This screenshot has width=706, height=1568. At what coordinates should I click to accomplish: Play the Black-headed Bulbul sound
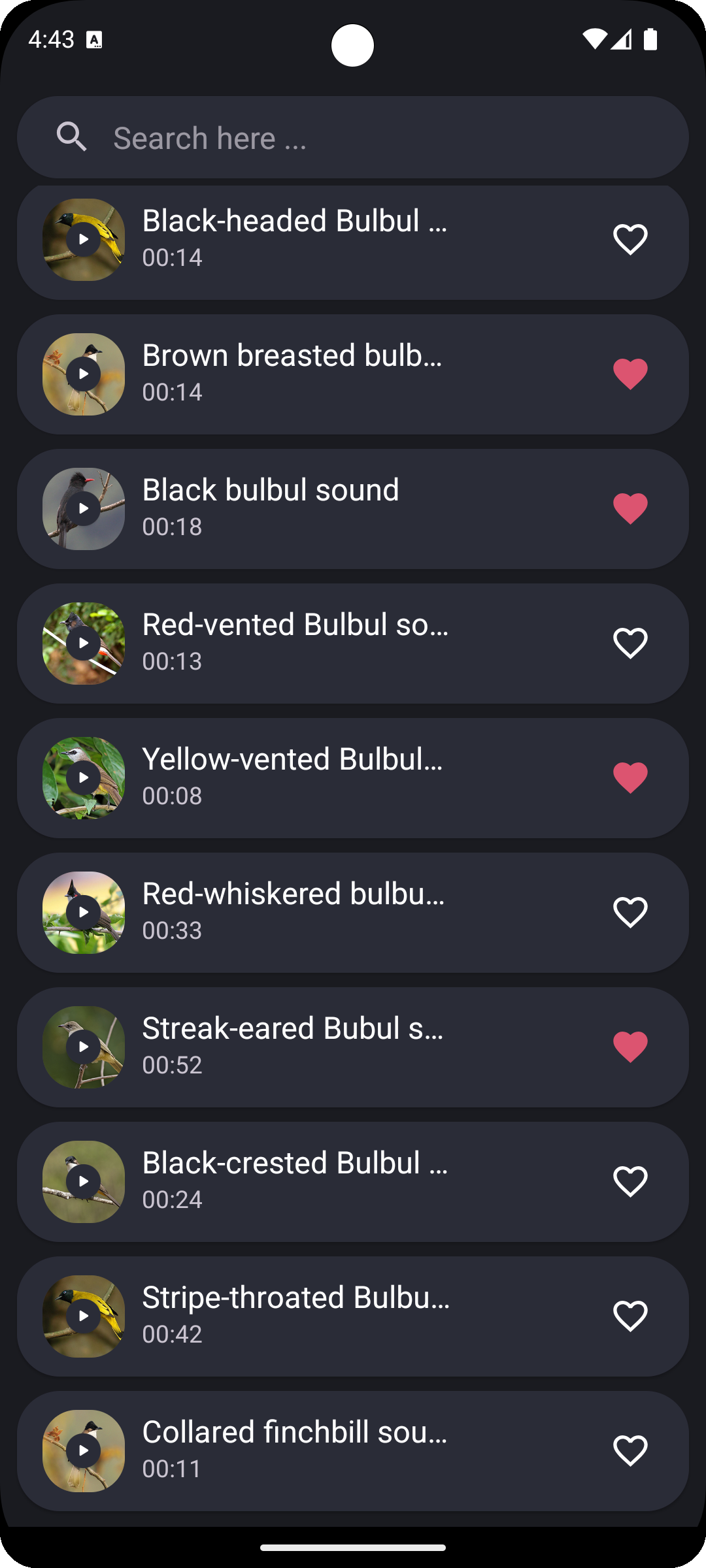(x=84, y=240)
